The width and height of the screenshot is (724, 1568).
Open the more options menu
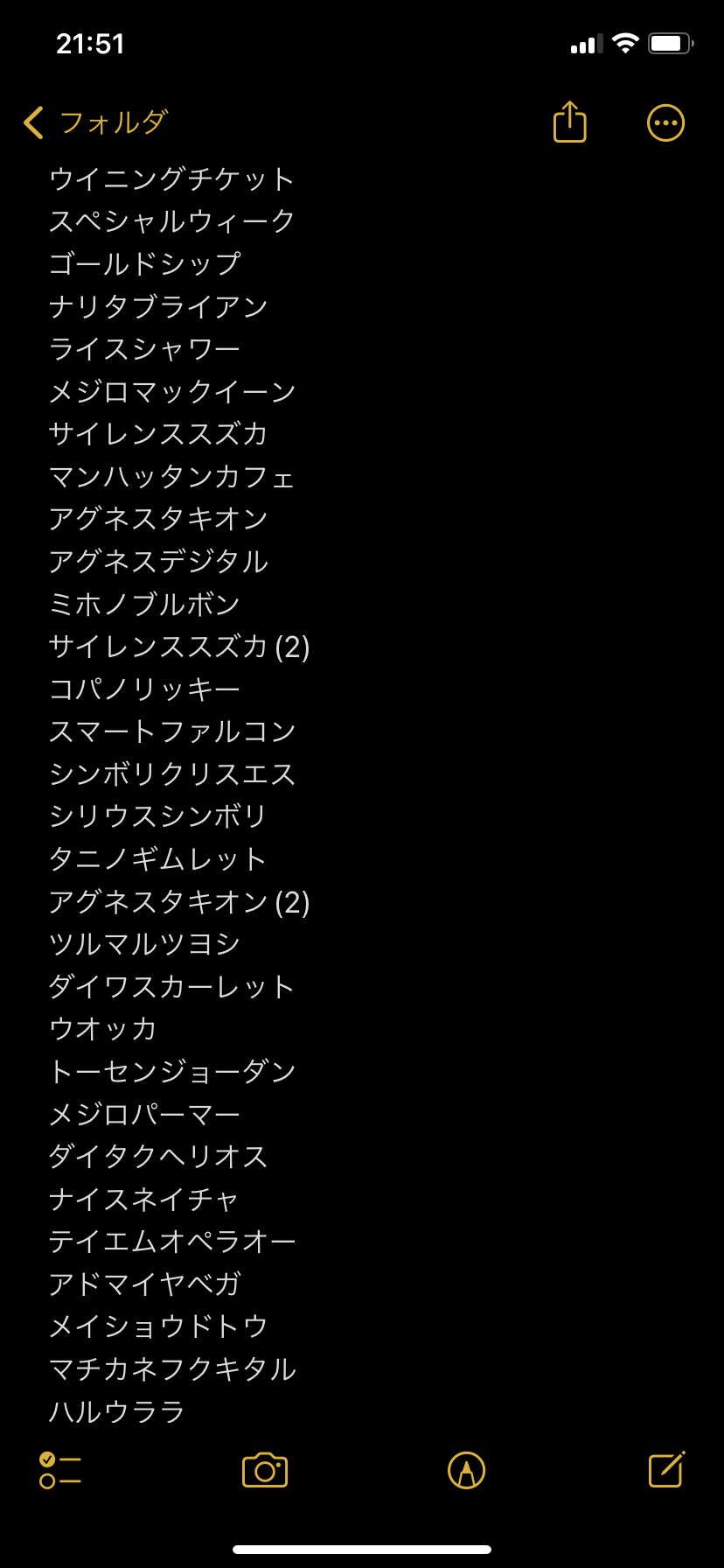(665, 122)
